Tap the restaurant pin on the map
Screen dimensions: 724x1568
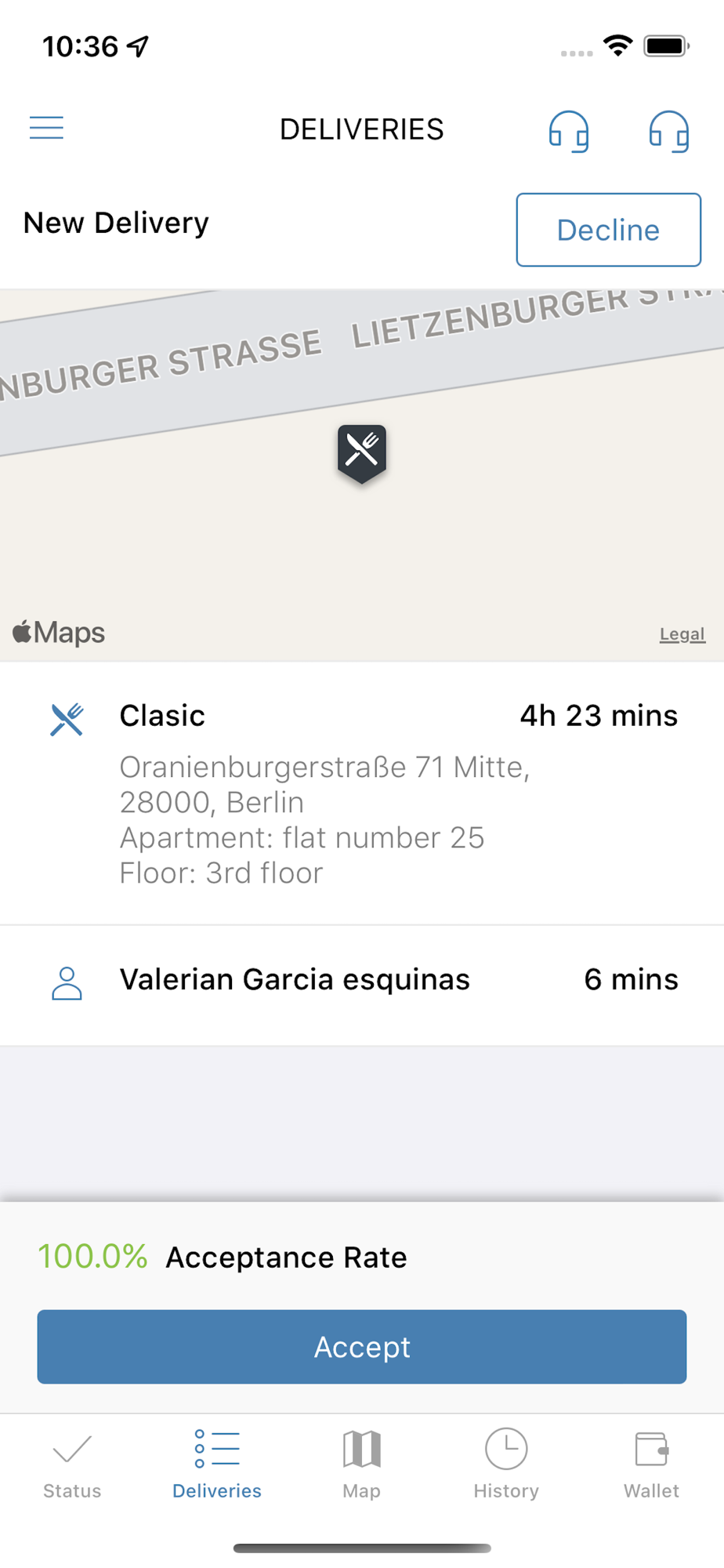(x=362, y=452)
